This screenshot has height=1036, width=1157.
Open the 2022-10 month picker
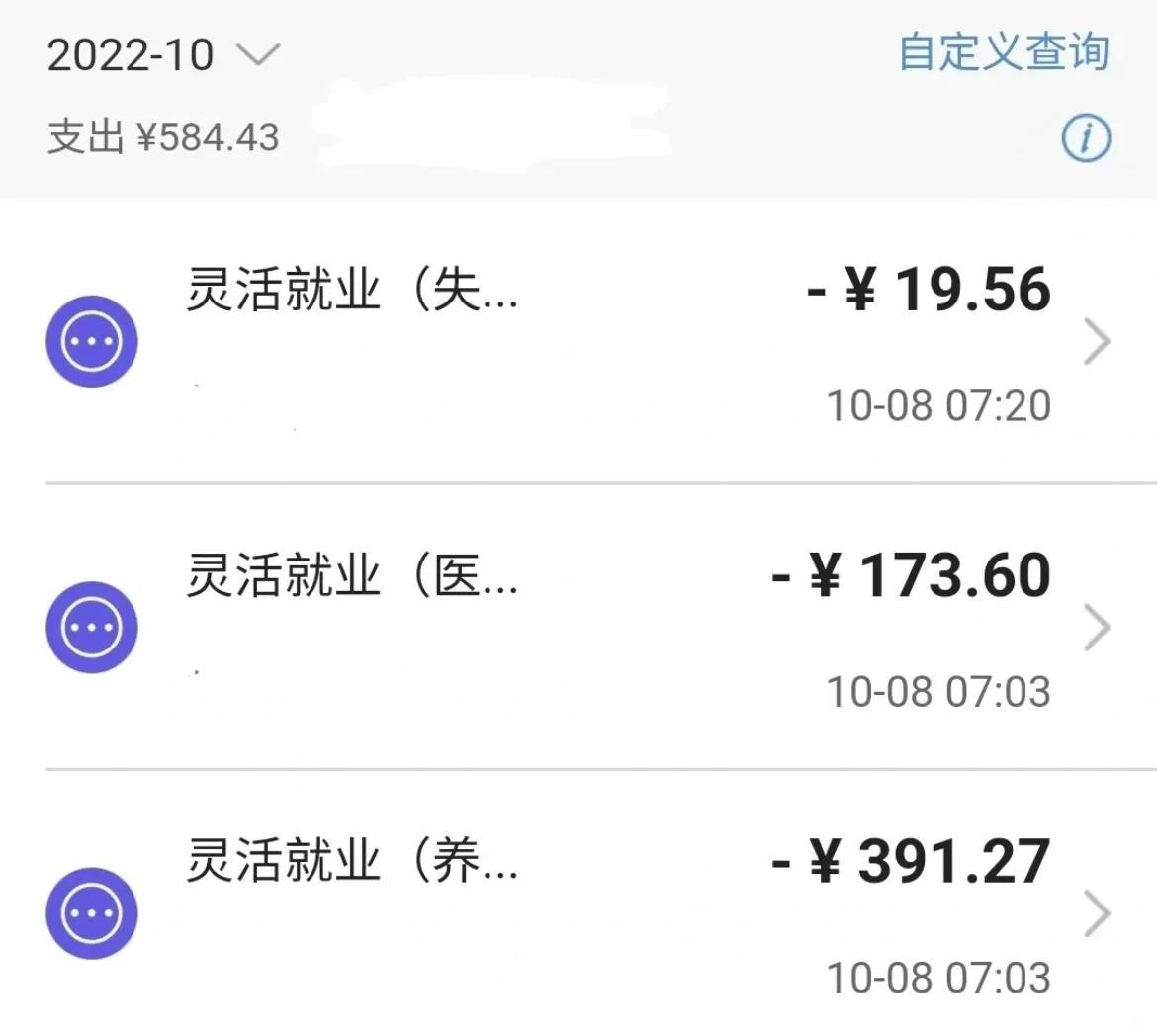tap(163, 55)
